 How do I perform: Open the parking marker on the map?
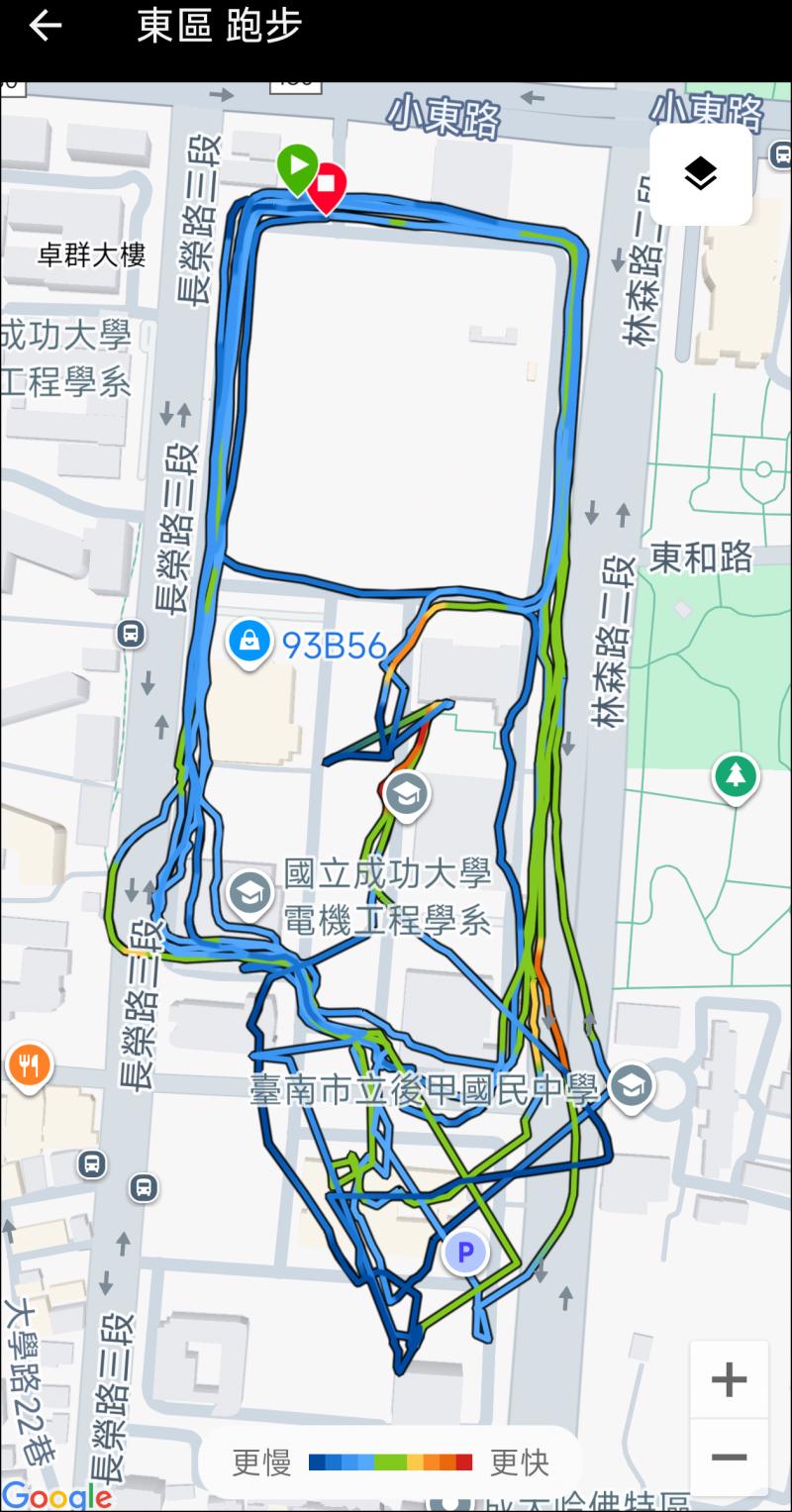[x=464, y=1254]
